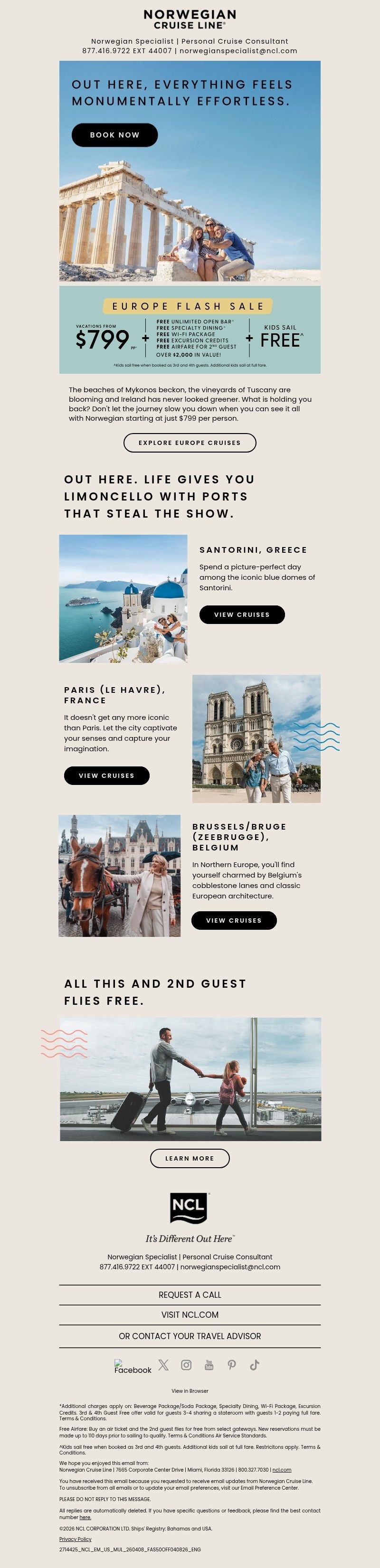Select Request a Call
380x1568 pixels.
(190, 1294)
